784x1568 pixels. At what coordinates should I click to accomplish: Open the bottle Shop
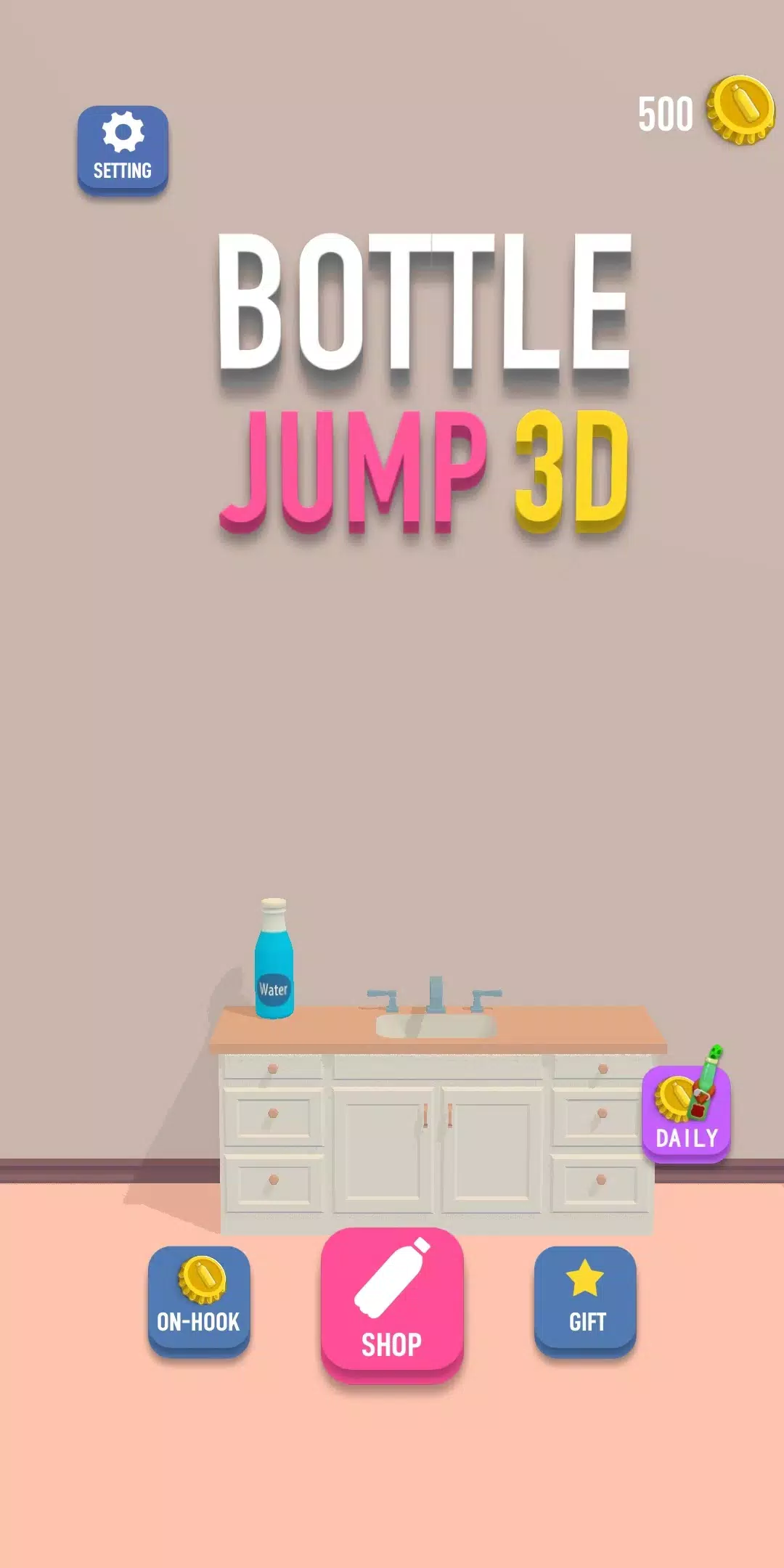(x=392, y=1303)
